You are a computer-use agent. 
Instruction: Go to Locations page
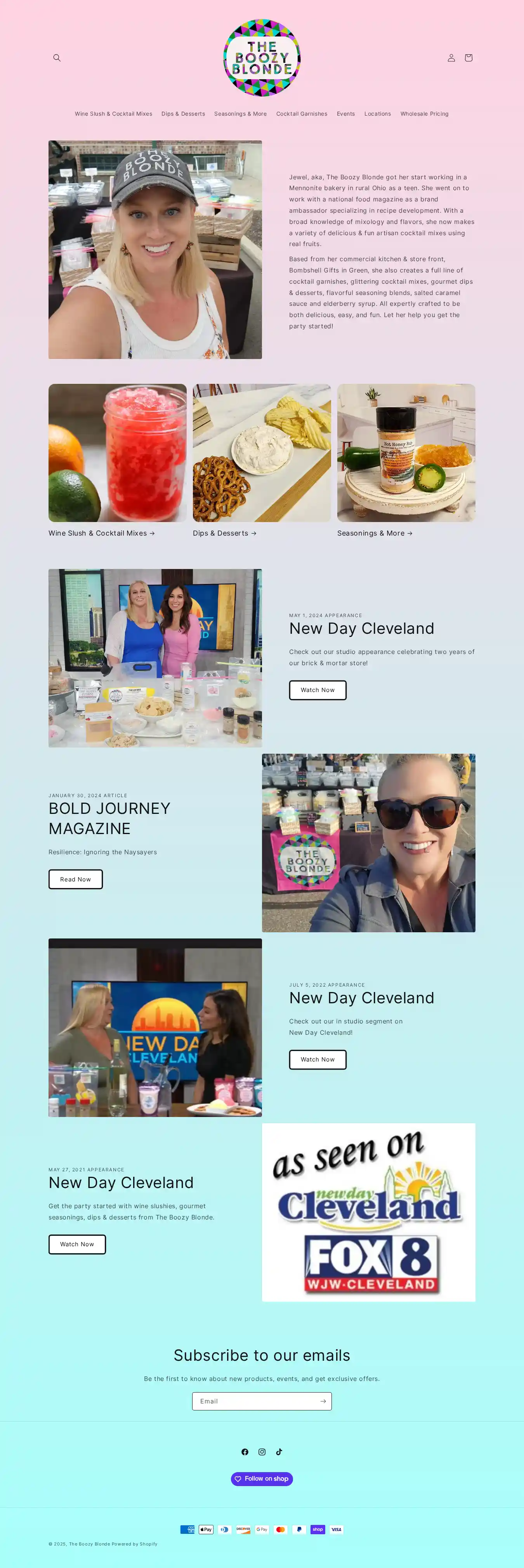[377, 114]
